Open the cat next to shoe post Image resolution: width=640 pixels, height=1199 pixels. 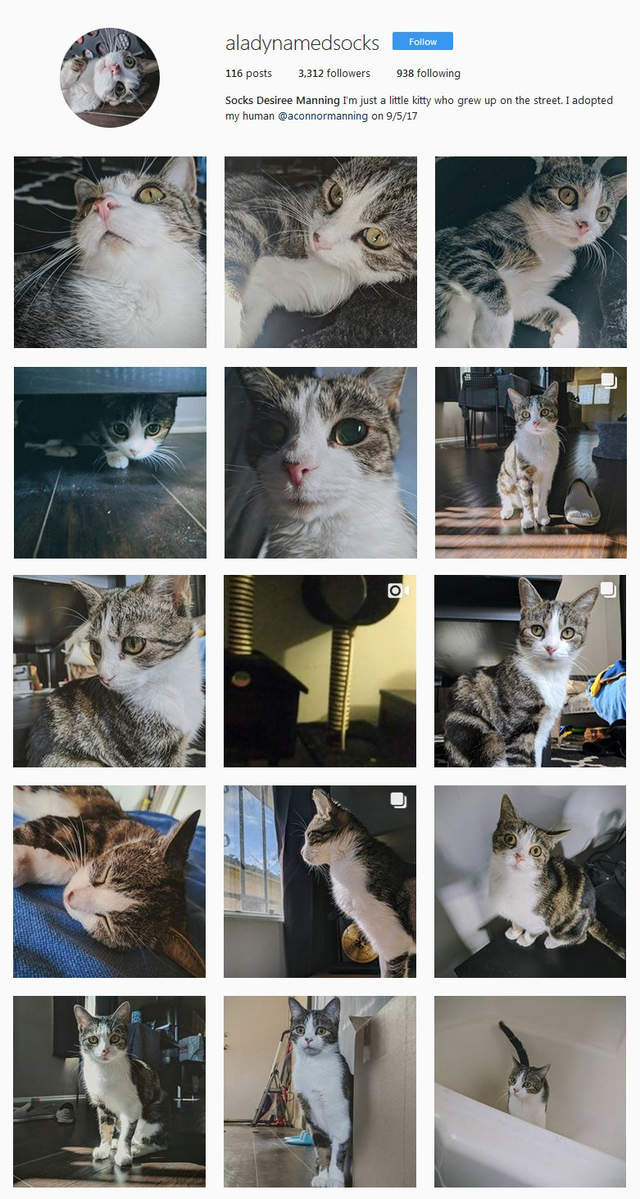pos(530,462)
